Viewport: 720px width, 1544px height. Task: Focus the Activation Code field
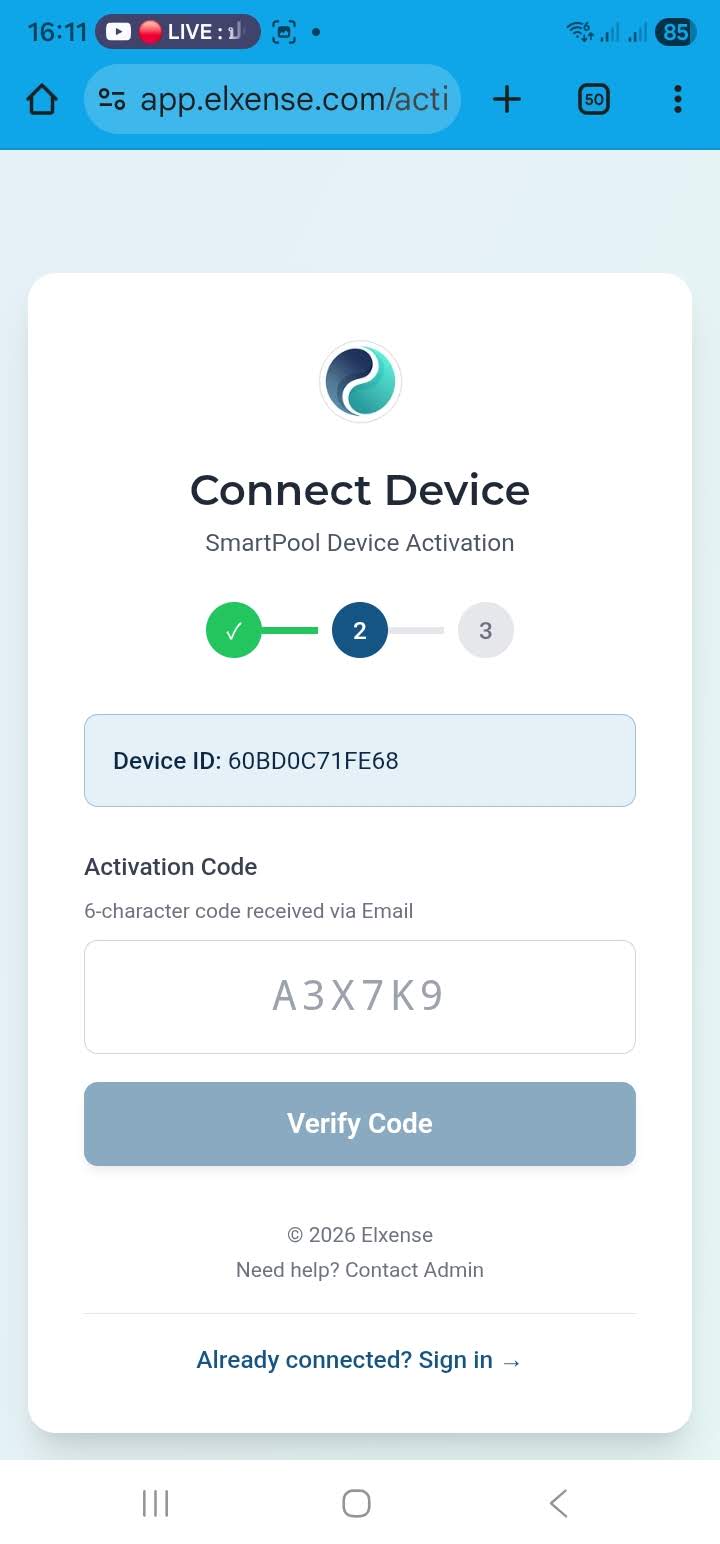tap(360, 996)
